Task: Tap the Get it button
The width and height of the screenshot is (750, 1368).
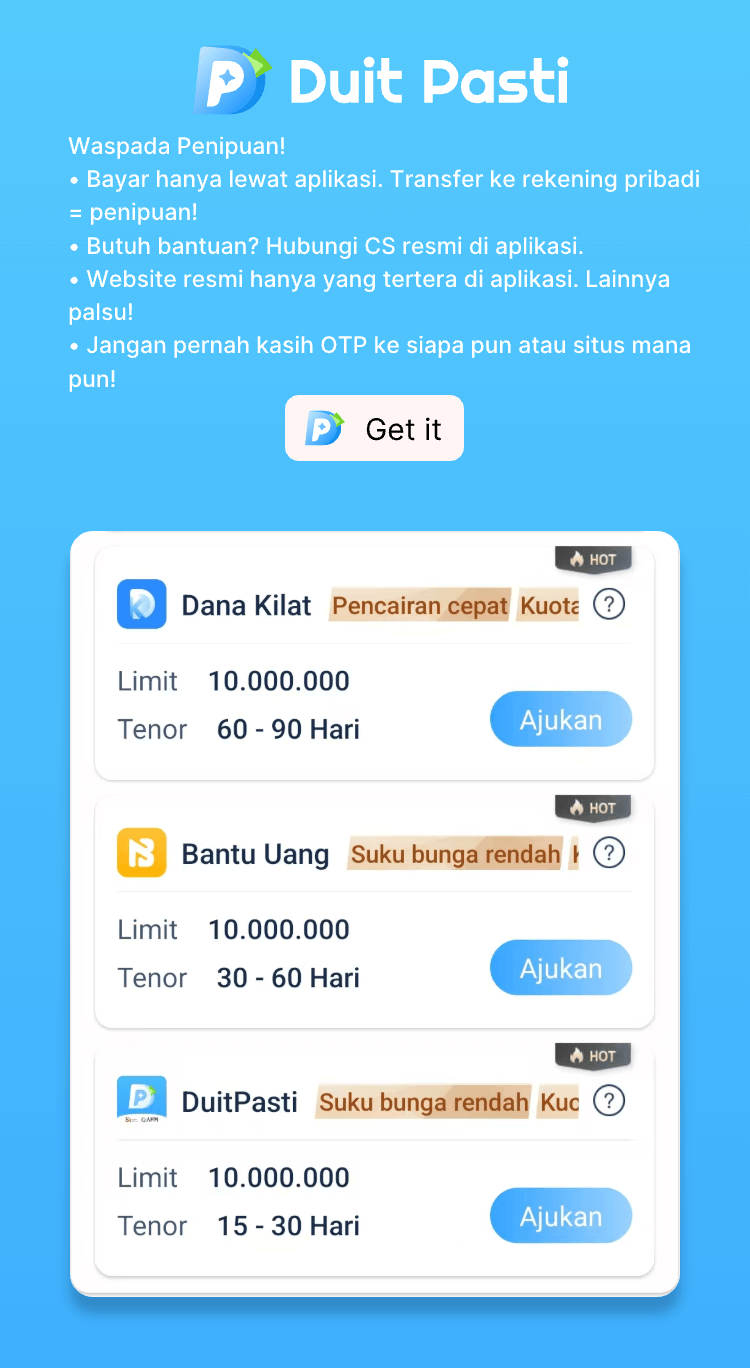Action: click(x=374, y=428)
